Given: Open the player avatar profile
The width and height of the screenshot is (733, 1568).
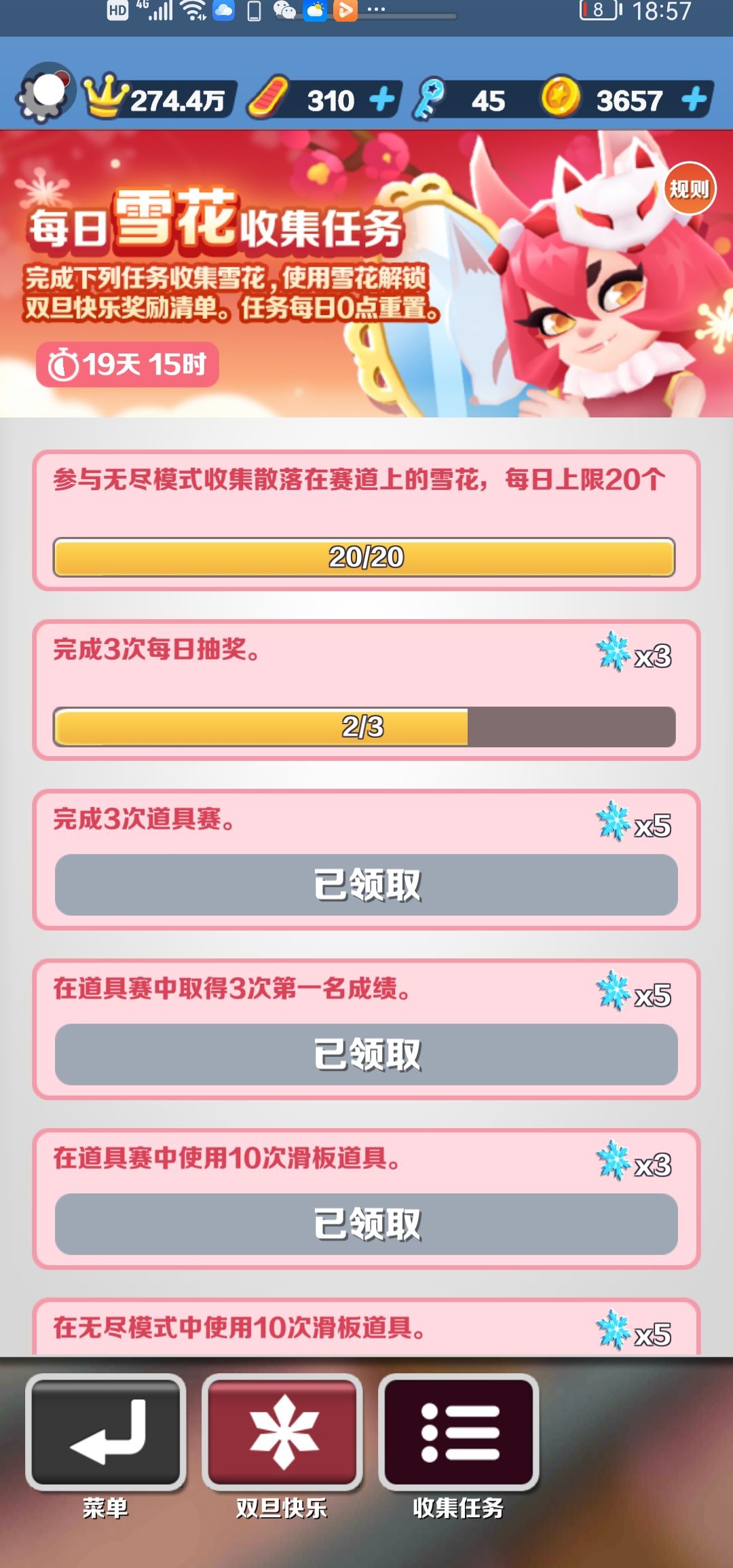Looking at the screenshot, I should (x=46, y=93).
